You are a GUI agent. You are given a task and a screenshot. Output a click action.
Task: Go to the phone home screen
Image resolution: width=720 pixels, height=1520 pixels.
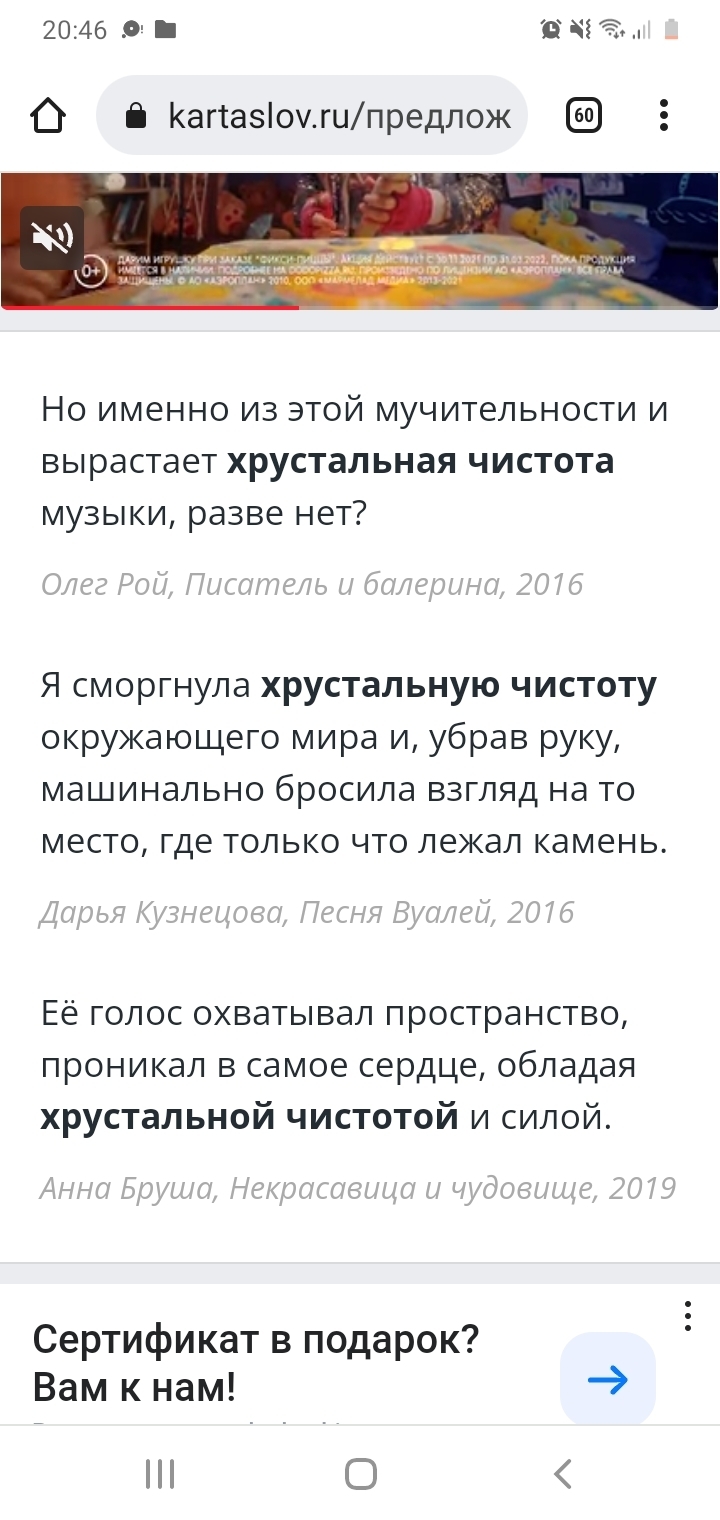[360, 1473]
